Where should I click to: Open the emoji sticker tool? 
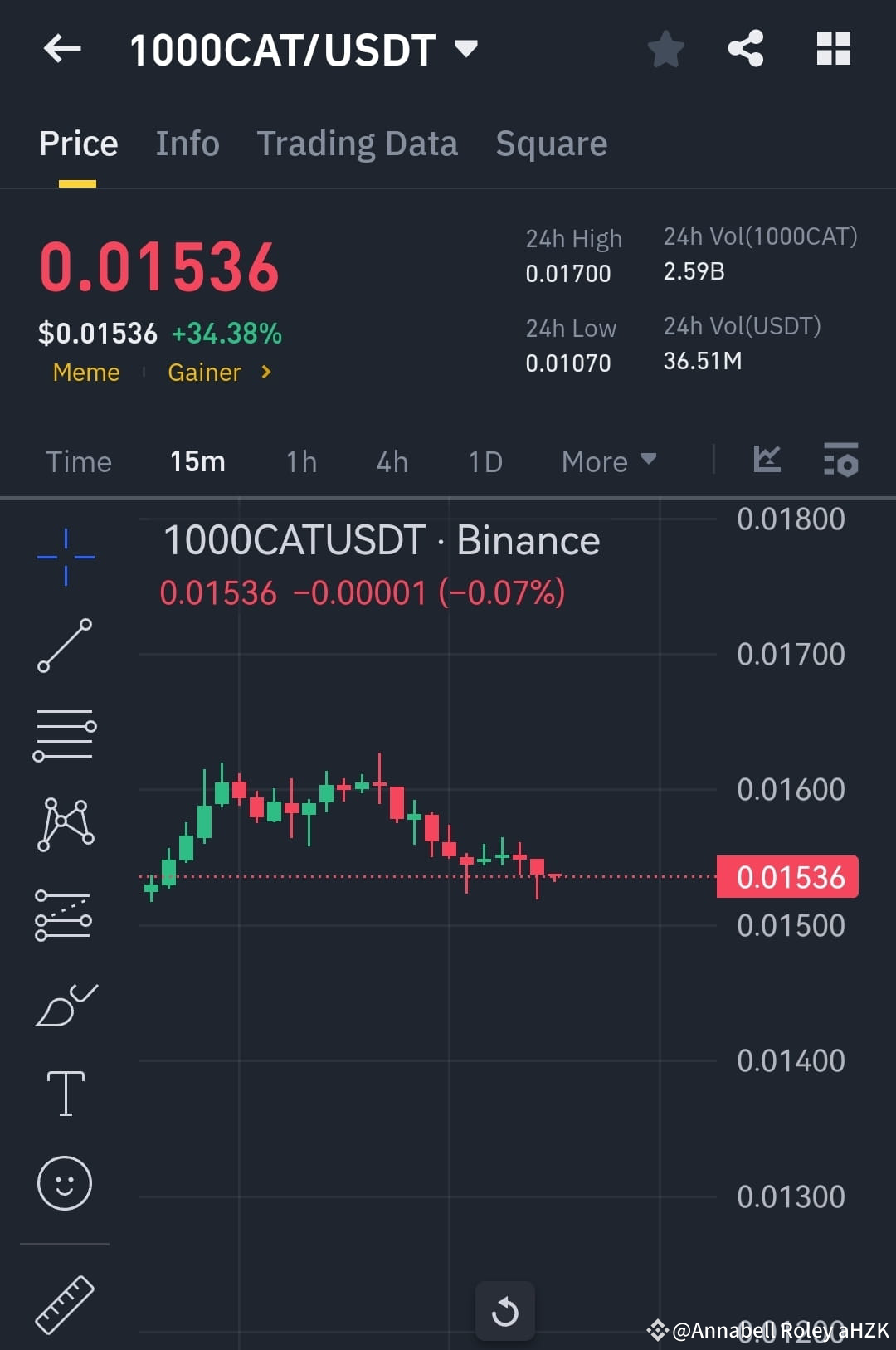(65, 1185)
